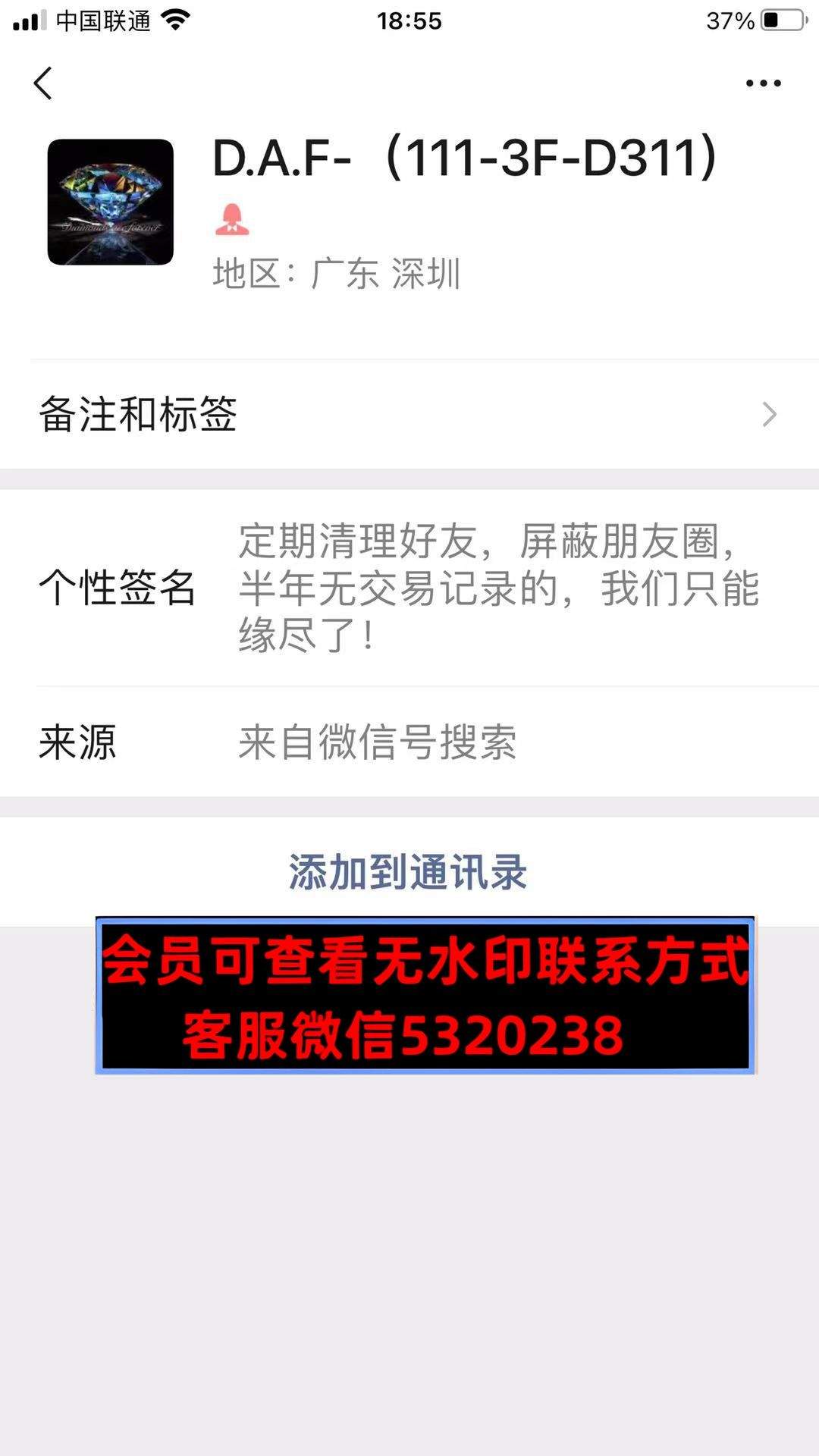Go back using the top-left arrow

(43, 83)
